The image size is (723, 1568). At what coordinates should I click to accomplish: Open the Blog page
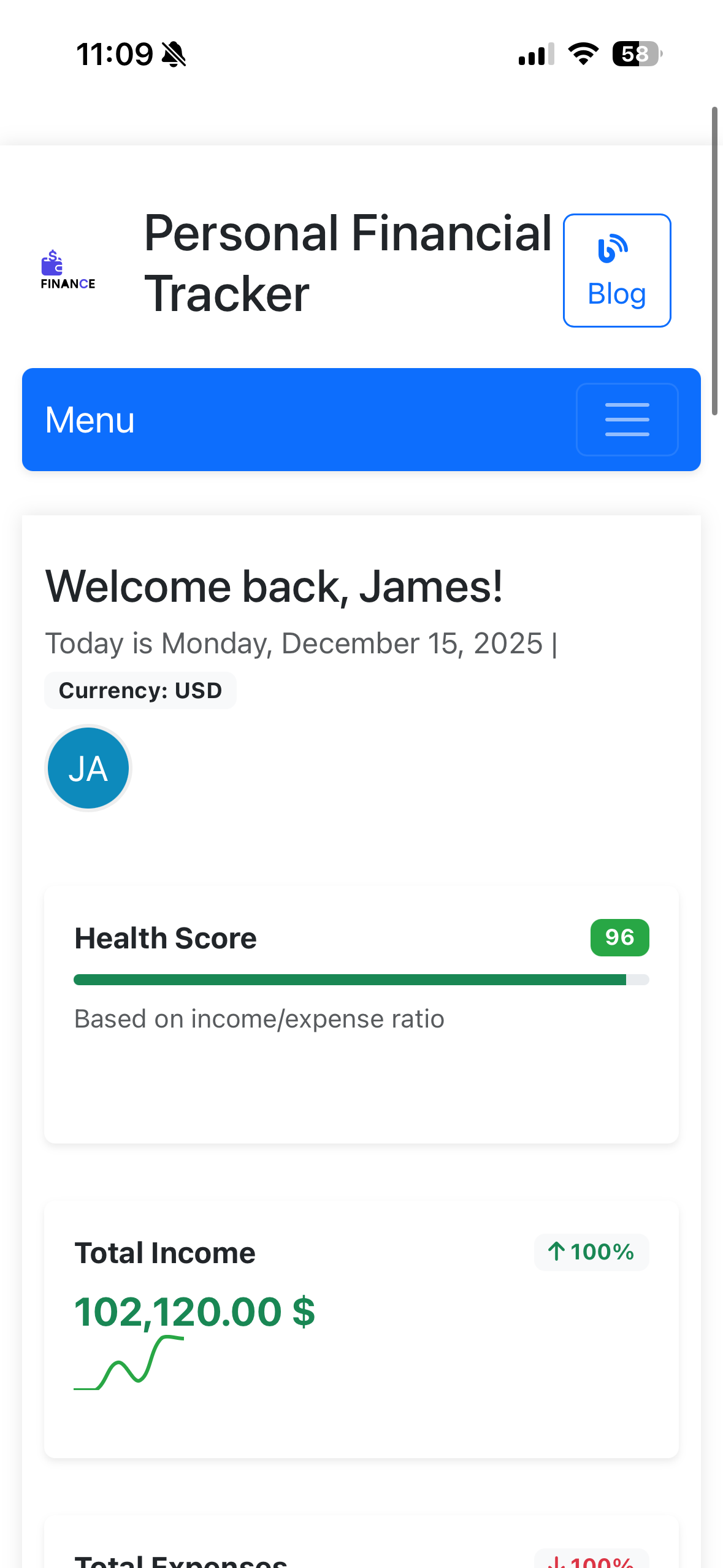click(616, 271)
